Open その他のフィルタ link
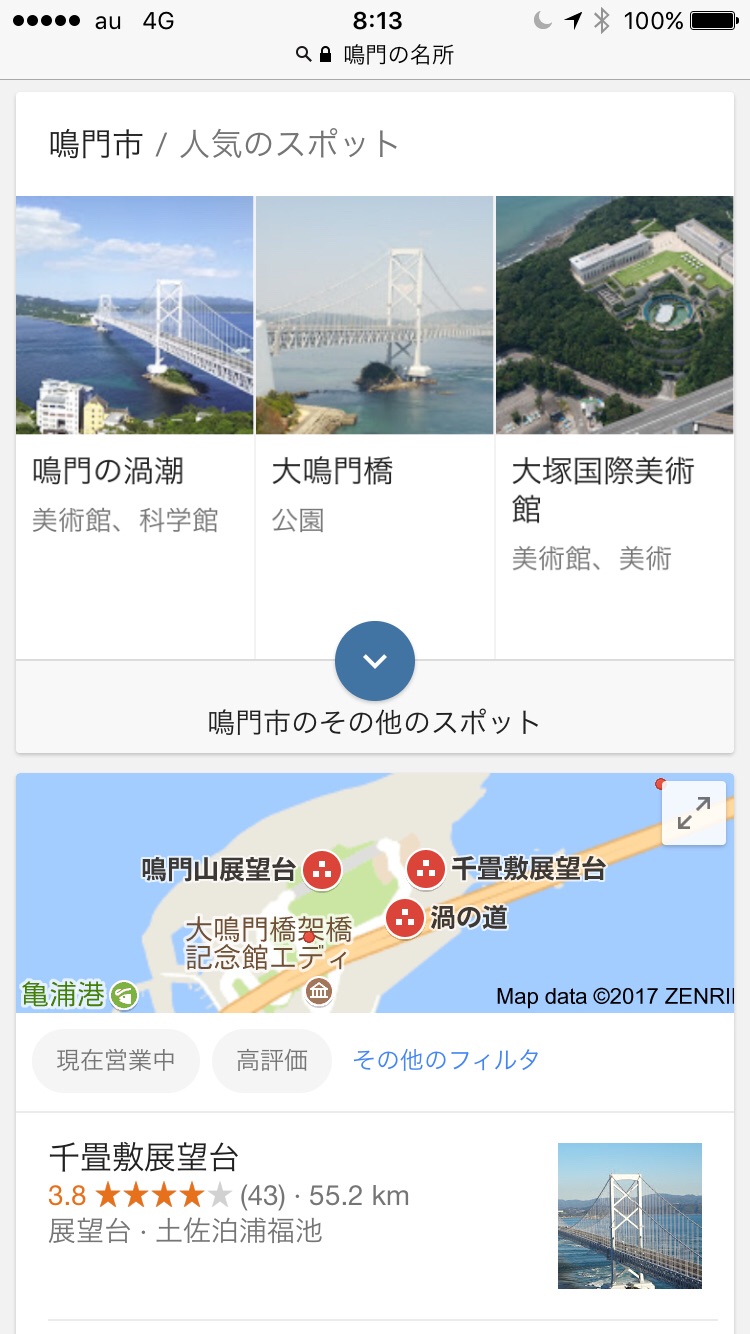This screenshot has height=1334, width=750. (446, 1060)
